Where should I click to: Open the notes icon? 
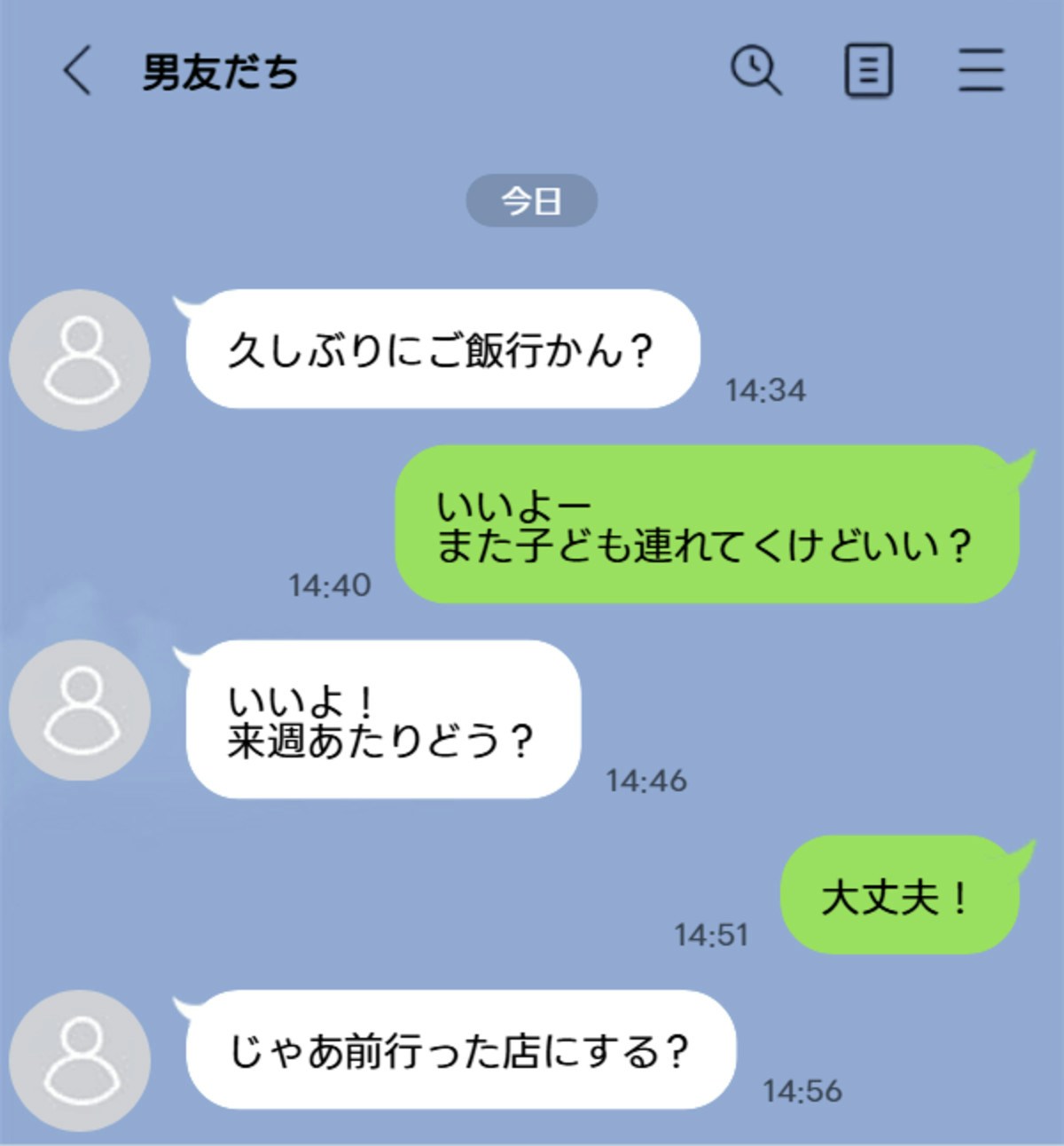[867, 71]
